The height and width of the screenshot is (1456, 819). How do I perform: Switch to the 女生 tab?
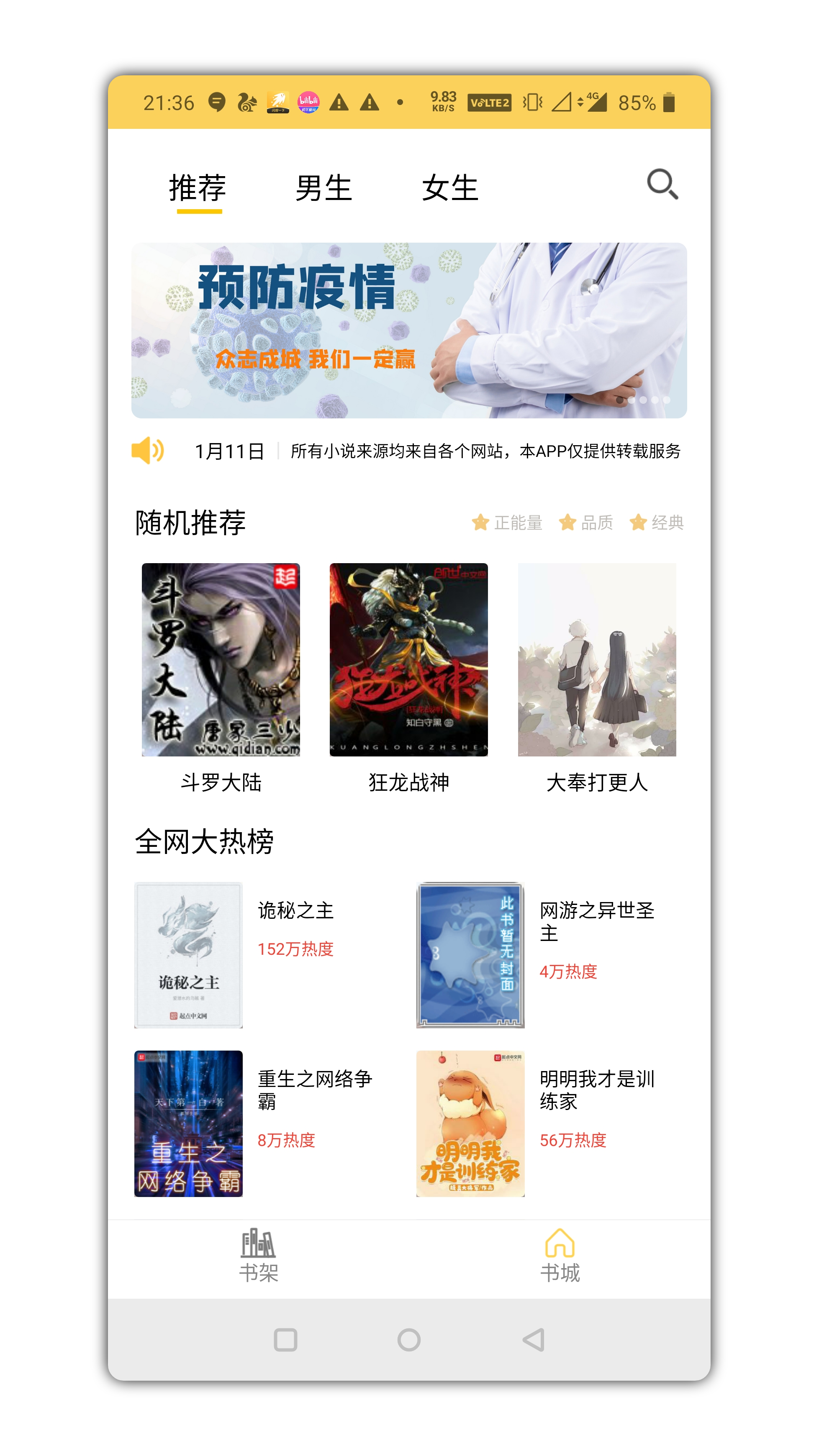pyautogui.click(x=450, y=189)
